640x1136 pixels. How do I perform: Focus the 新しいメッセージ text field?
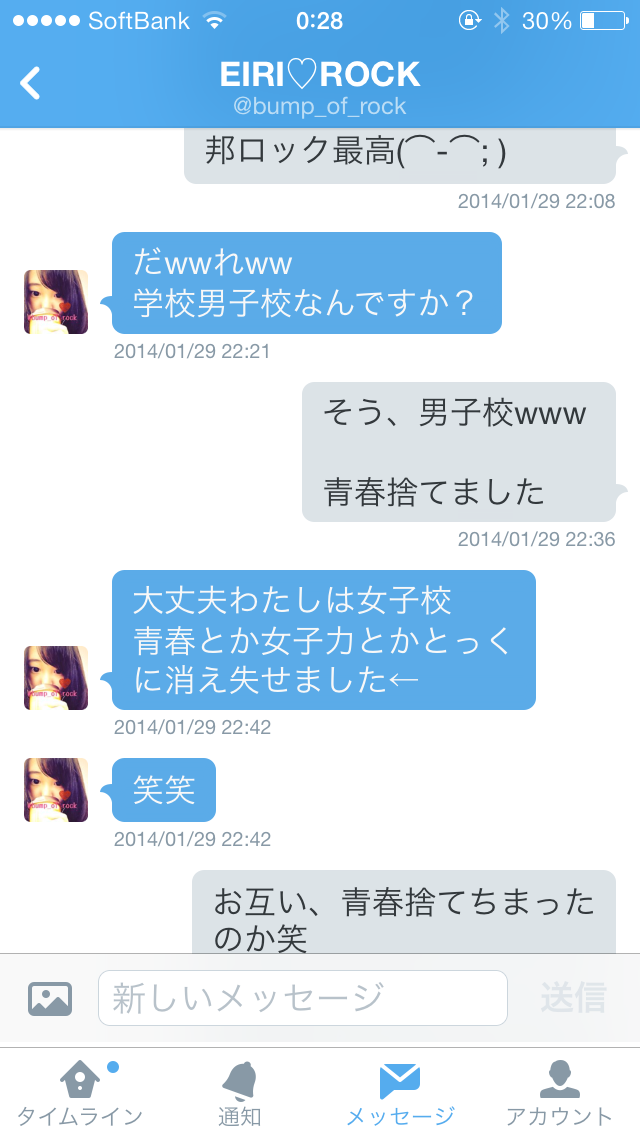pos(302,997)
